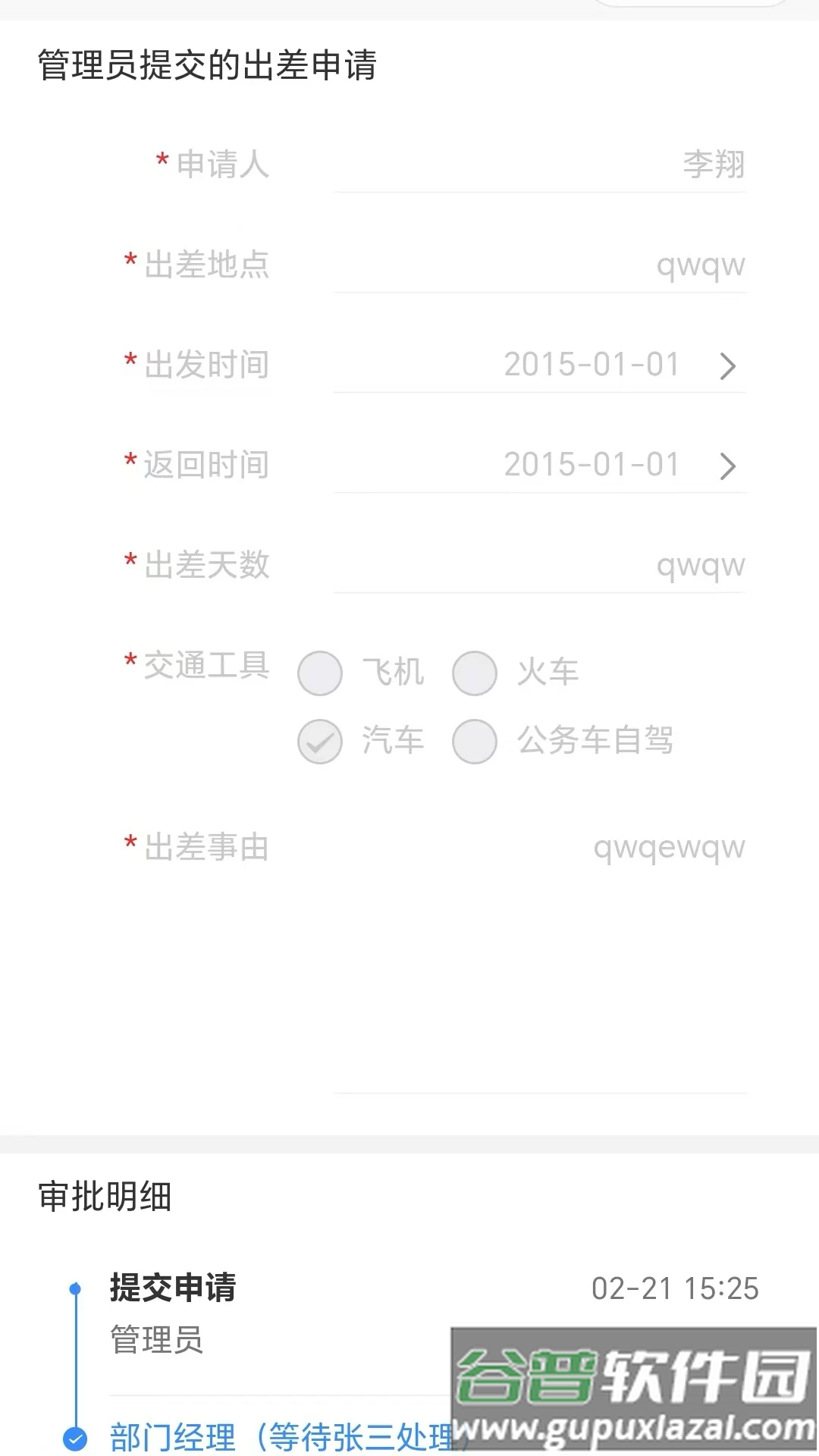Open the 出发时间 date picker chevron
819x1456 pixels.
click(727, 366)
